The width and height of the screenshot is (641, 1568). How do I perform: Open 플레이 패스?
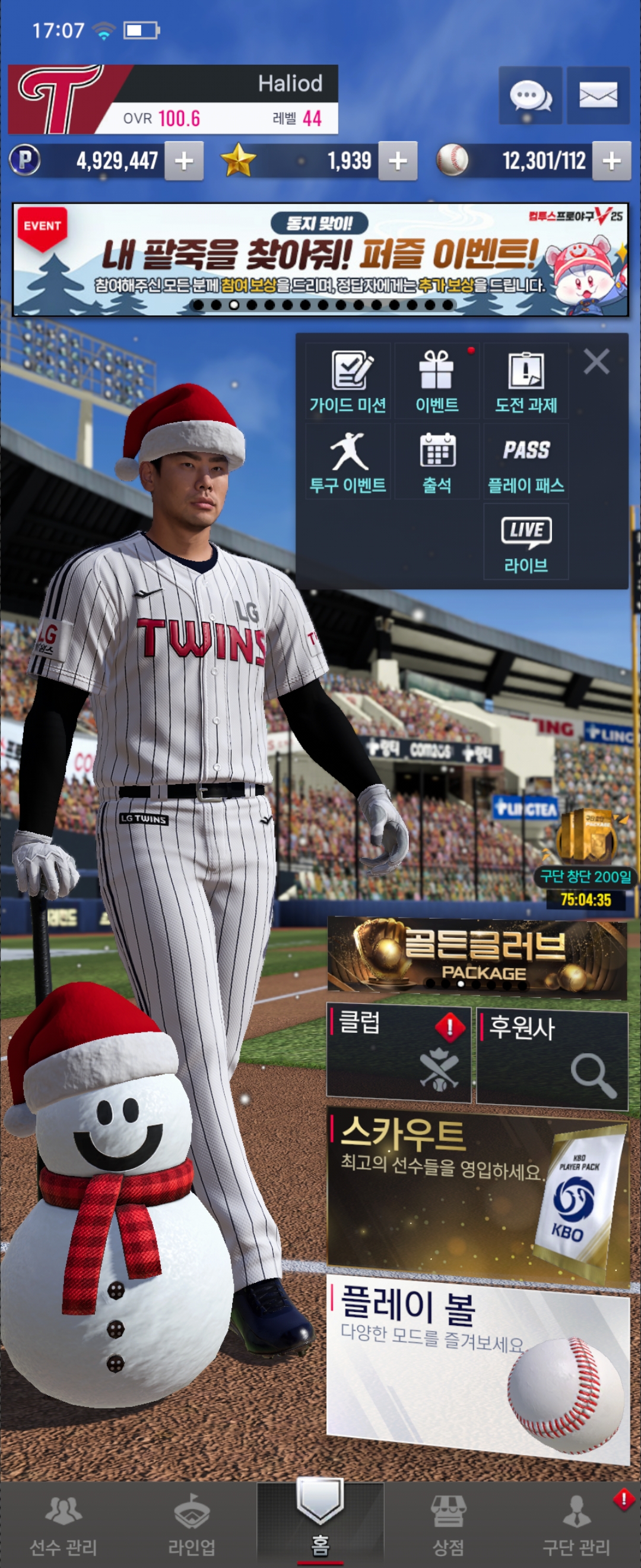click(526, 462)
